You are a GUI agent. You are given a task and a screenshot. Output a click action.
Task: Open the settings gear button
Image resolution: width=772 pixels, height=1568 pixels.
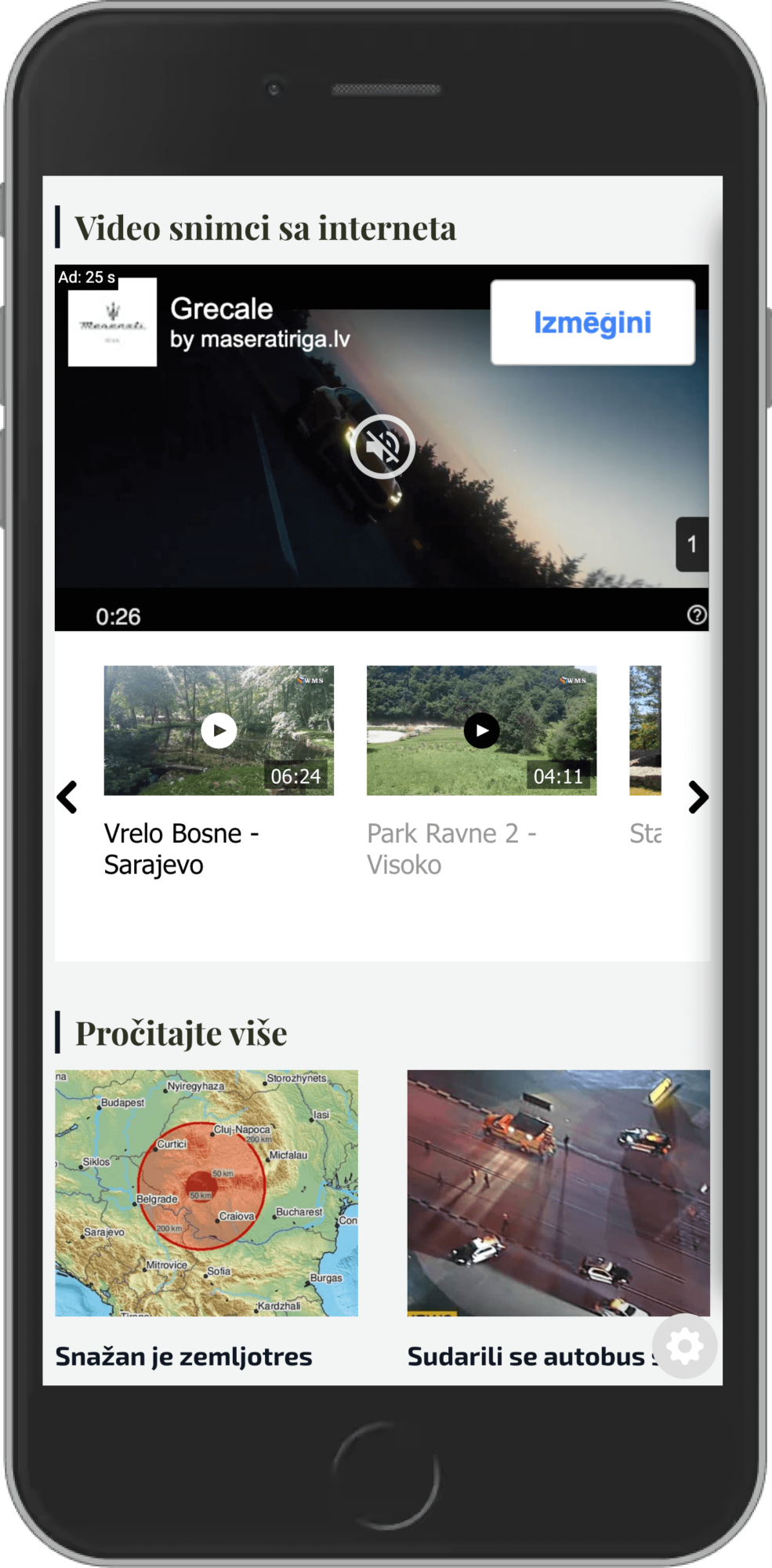[x=684, y=1347]
